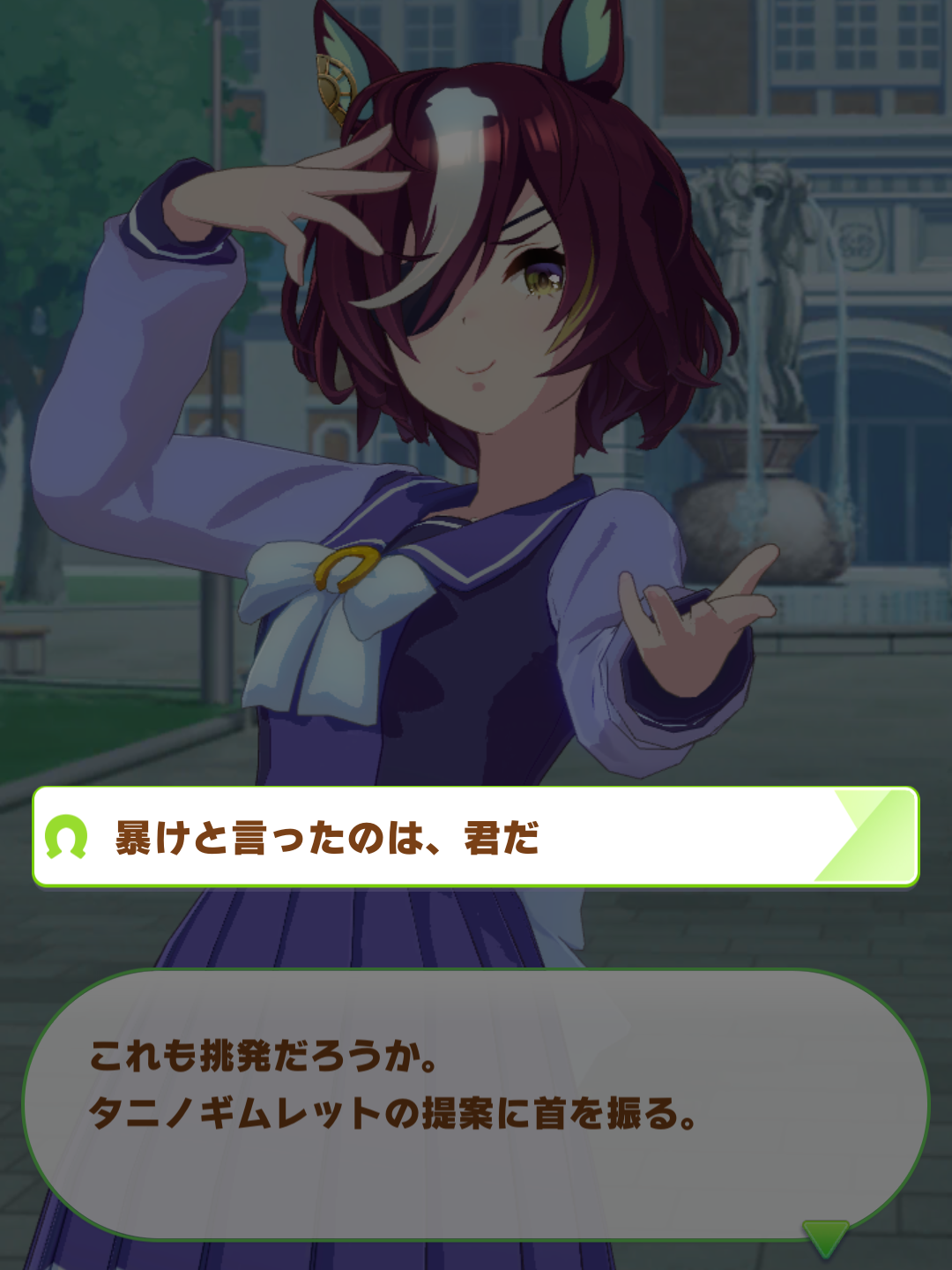
Task: Select the choice 暴けと言ったのは、君だ
Action: click(476, 837)
